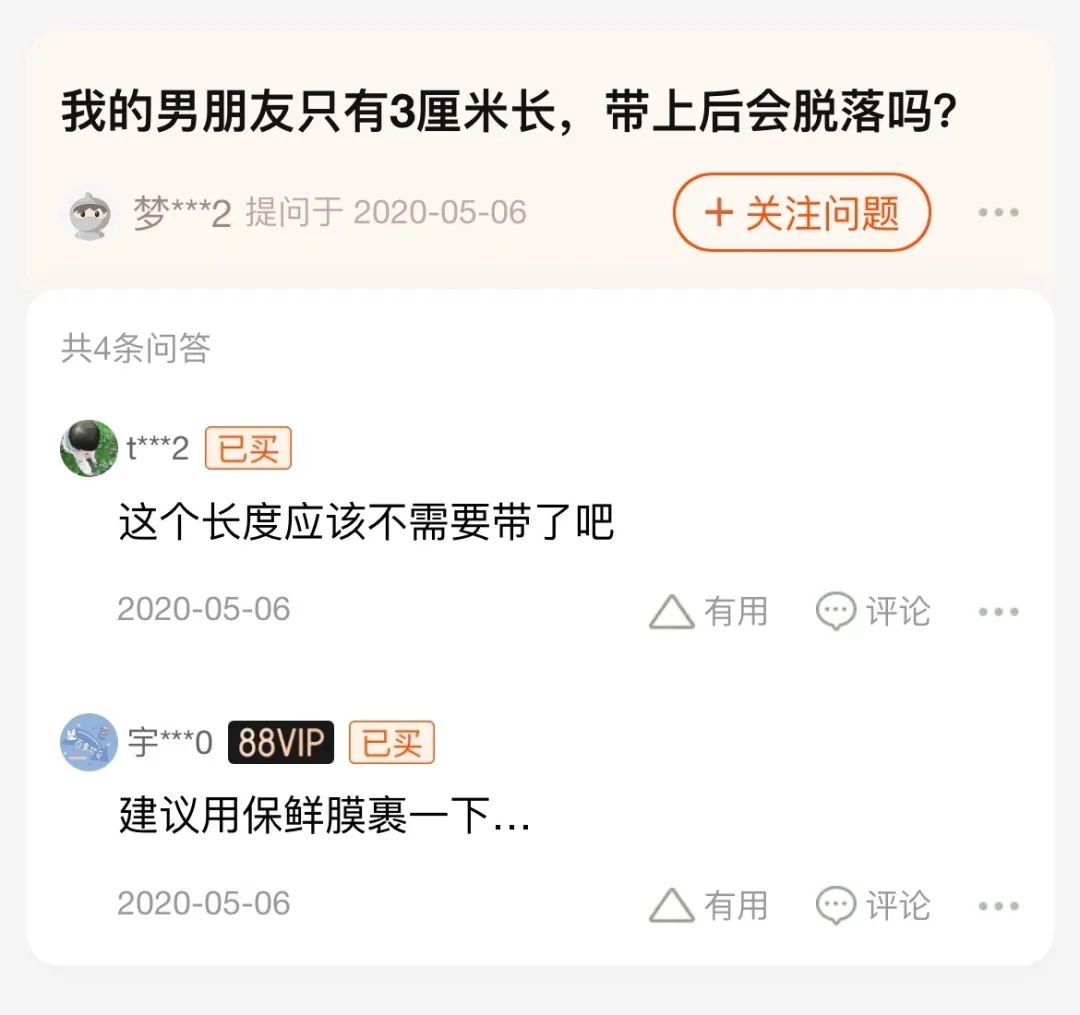Comment on t***2's answer

click(873, 611)
